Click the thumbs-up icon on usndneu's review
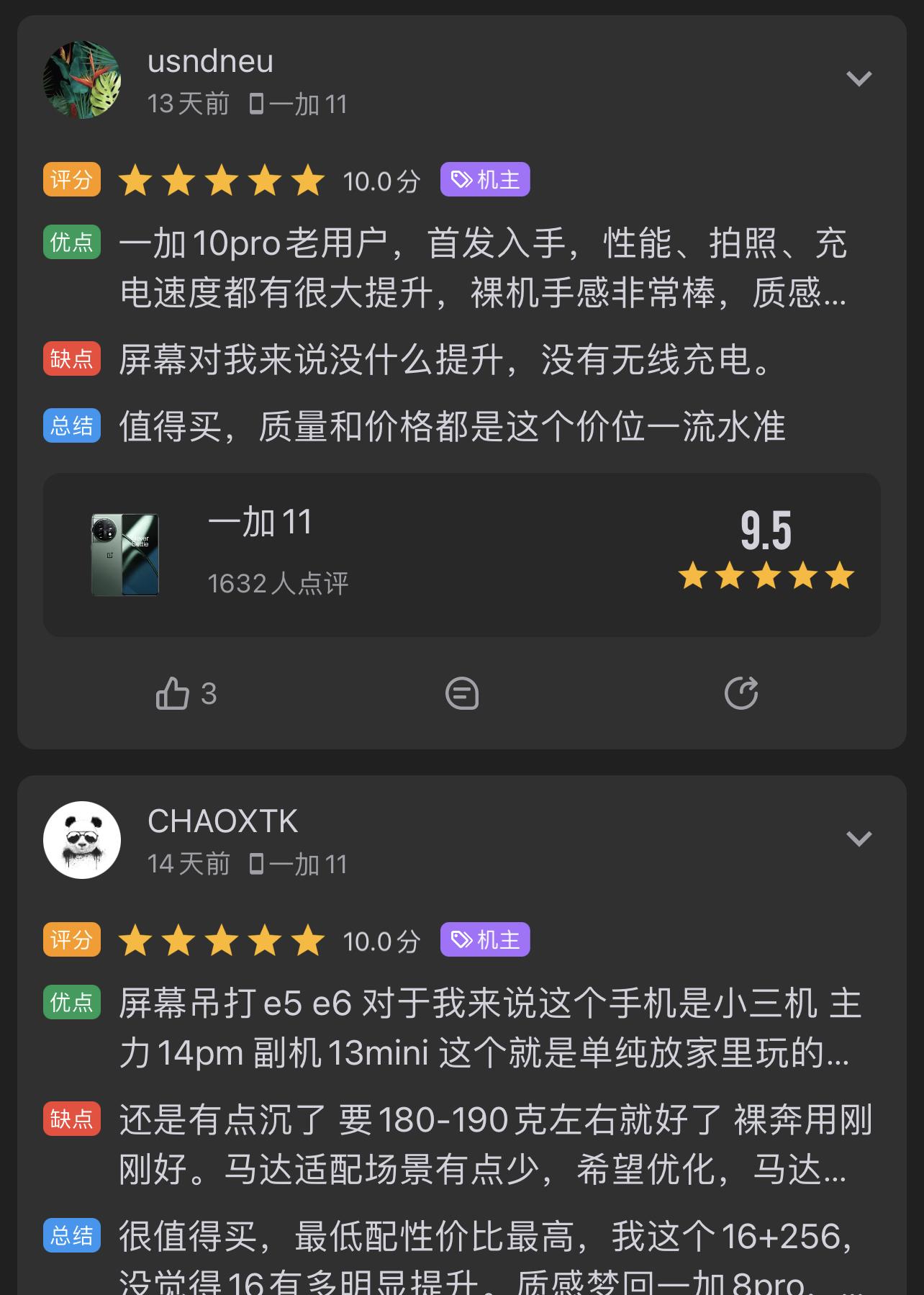924x1295 pixels. point(172,693)
